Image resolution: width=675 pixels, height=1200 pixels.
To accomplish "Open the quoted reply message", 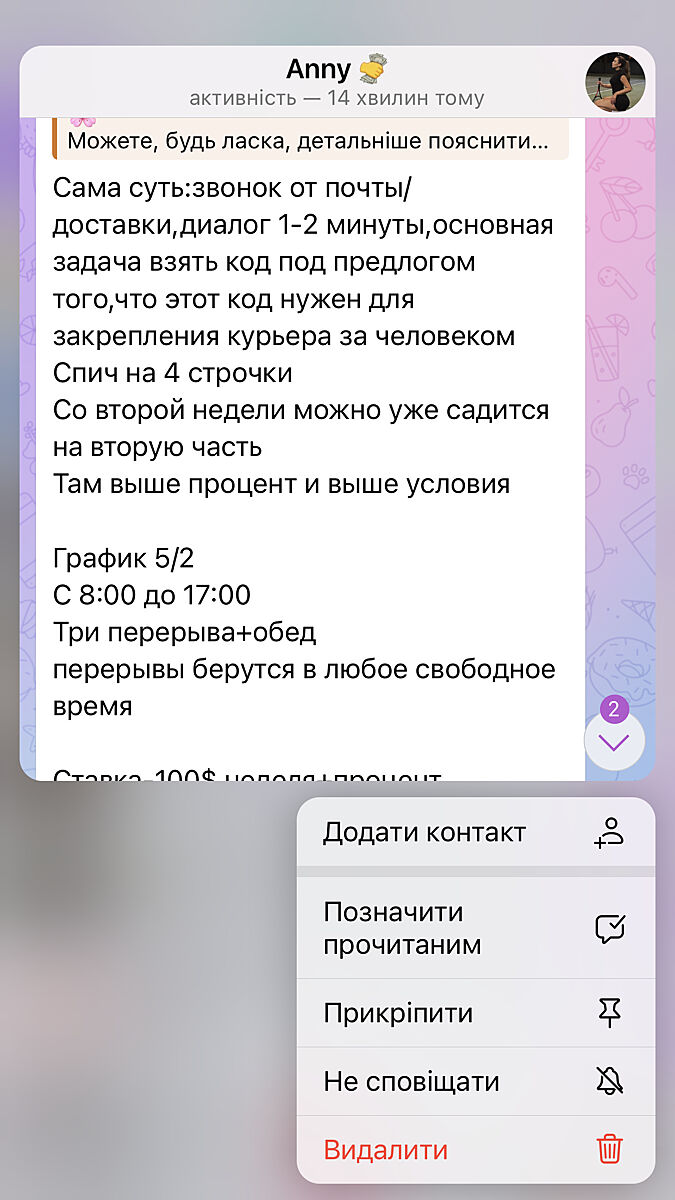I will pyautogui.click(x=310, y=141).
